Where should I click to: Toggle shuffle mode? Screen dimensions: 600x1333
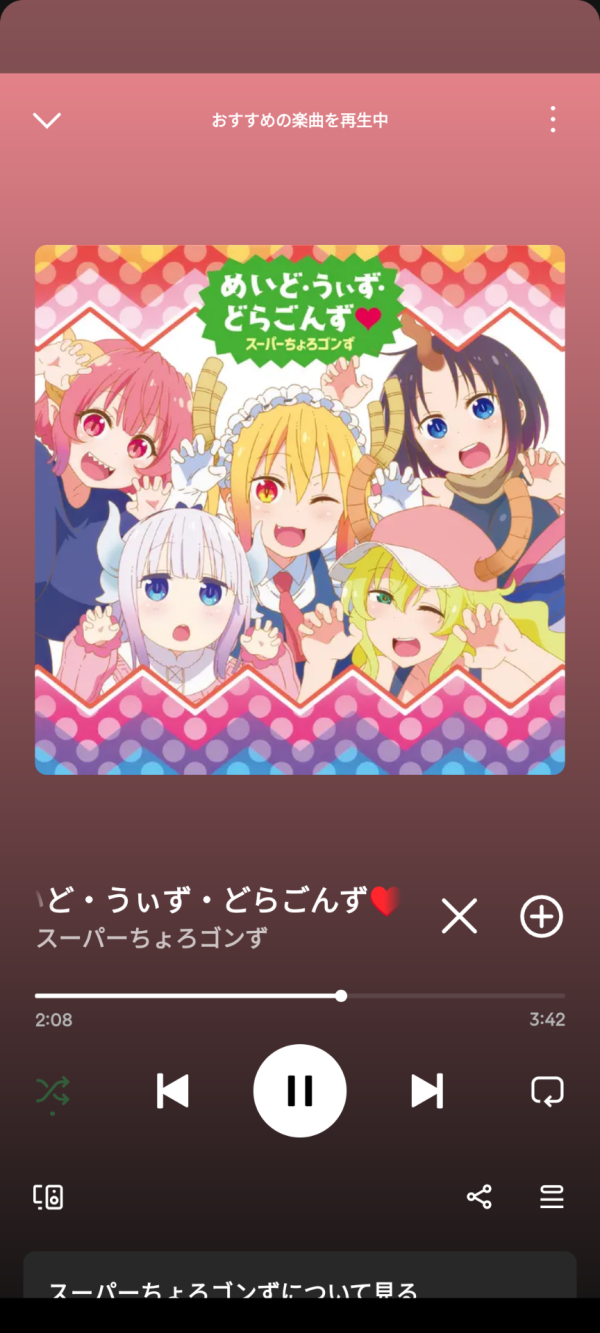pos(51,1091)
